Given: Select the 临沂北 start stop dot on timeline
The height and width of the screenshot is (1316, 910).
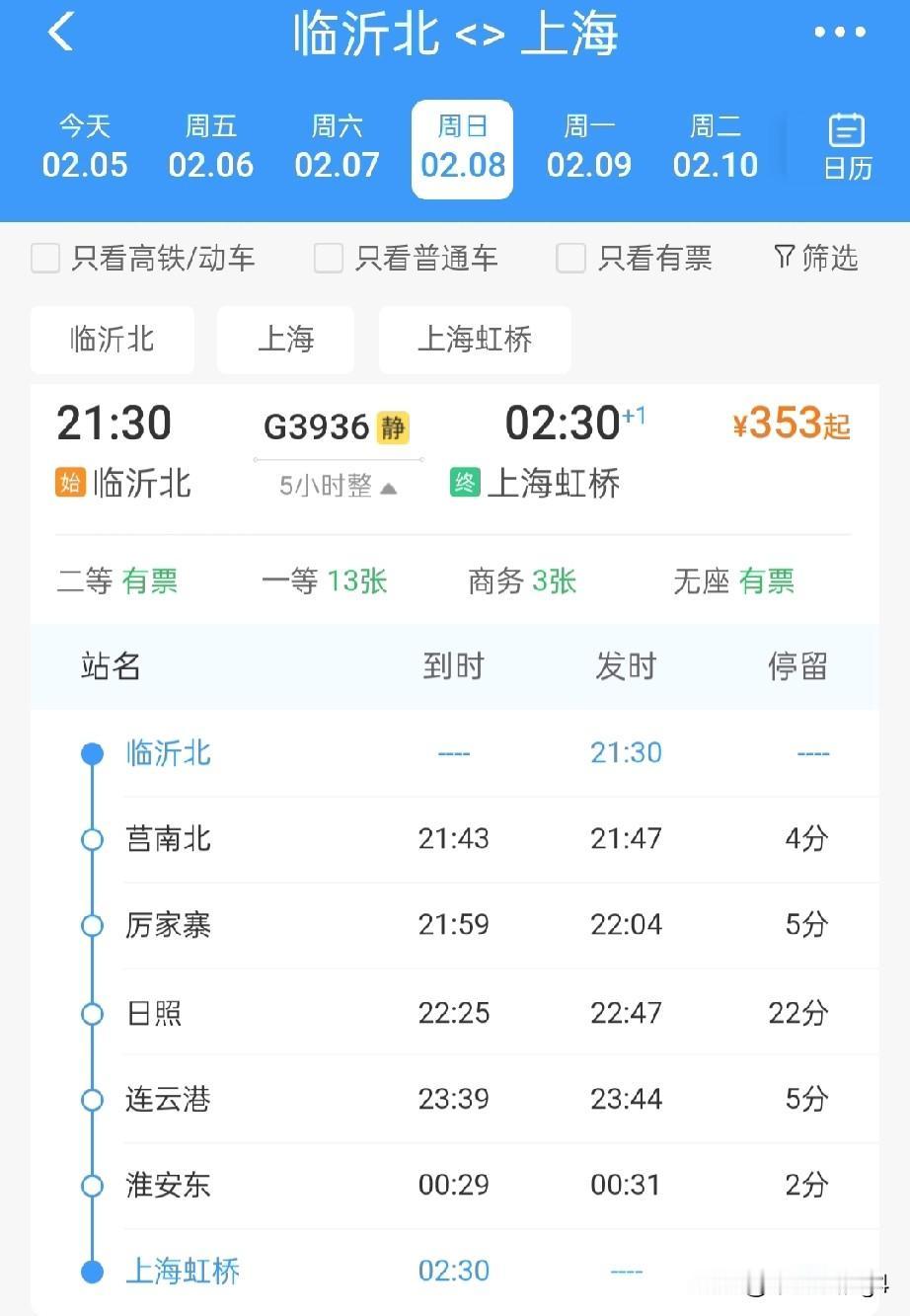Looking at the screenshot, I should pos(92,752).
